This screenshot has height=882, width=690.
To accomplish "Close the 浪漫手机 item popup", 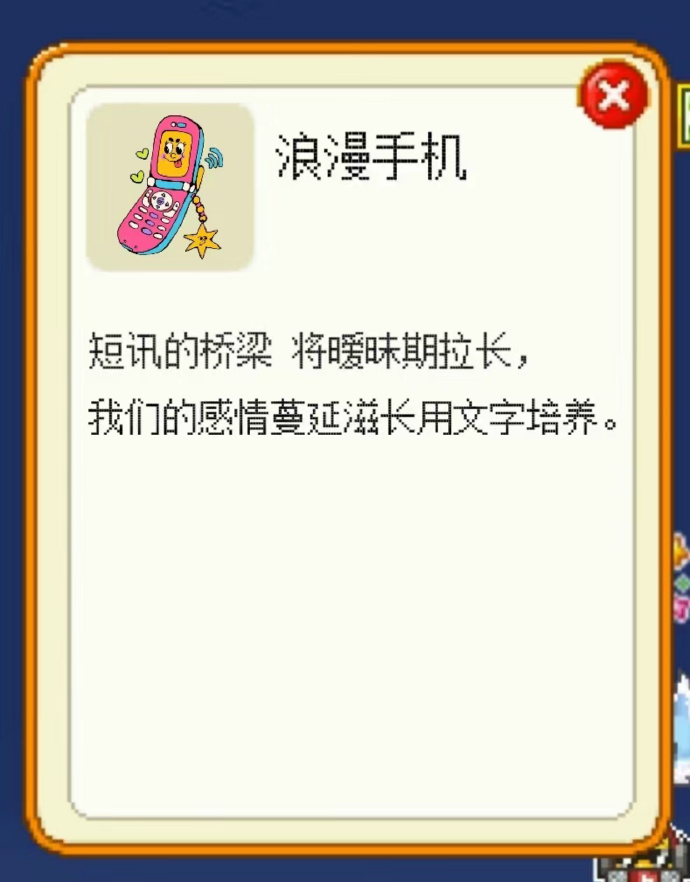I will [x=613, y=95].
